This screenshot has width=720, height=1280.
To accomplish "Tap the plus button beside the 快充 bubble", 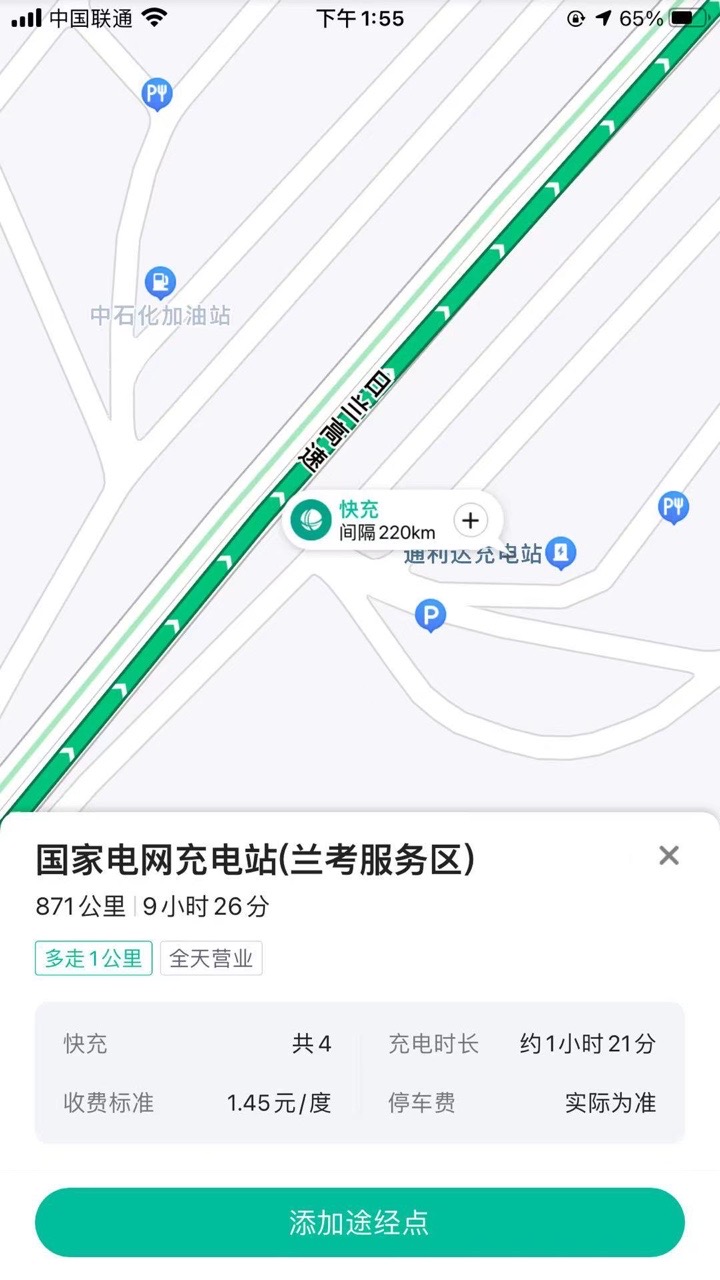I will tap(470, 520).
